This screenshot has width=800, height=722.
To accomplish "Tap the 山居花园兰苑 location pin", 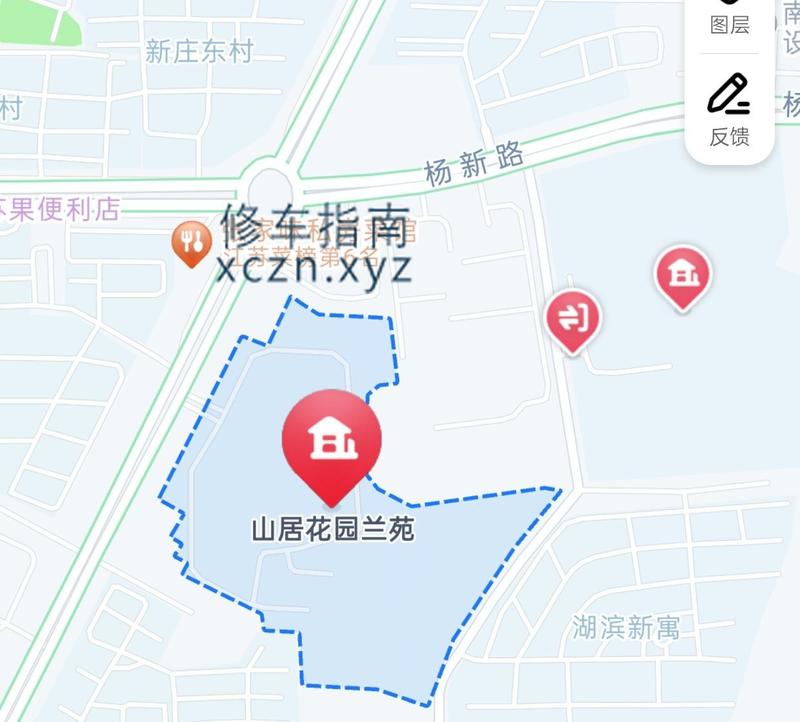I will tap(332, 442).
